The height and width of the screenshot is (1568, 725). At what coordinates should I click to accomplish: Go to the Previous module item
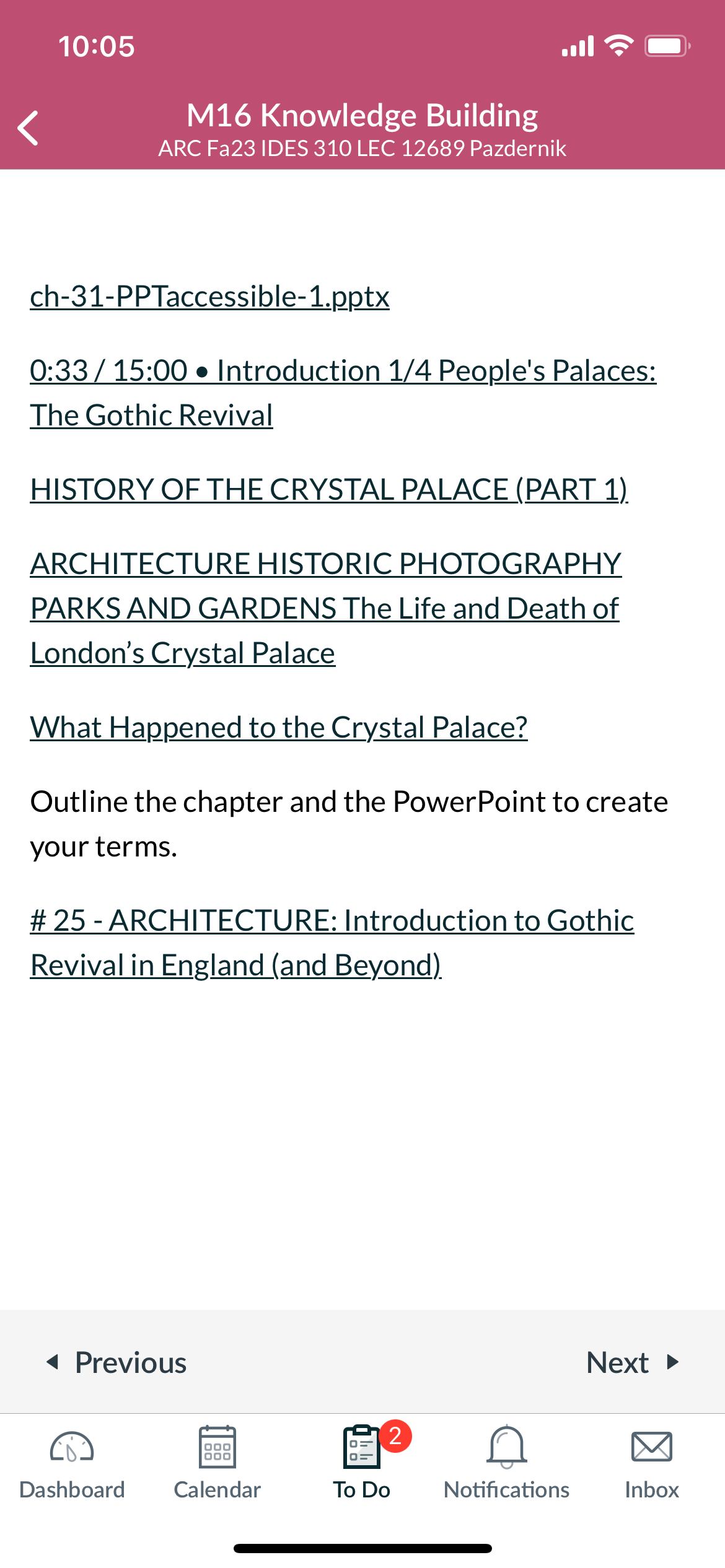116,1362
